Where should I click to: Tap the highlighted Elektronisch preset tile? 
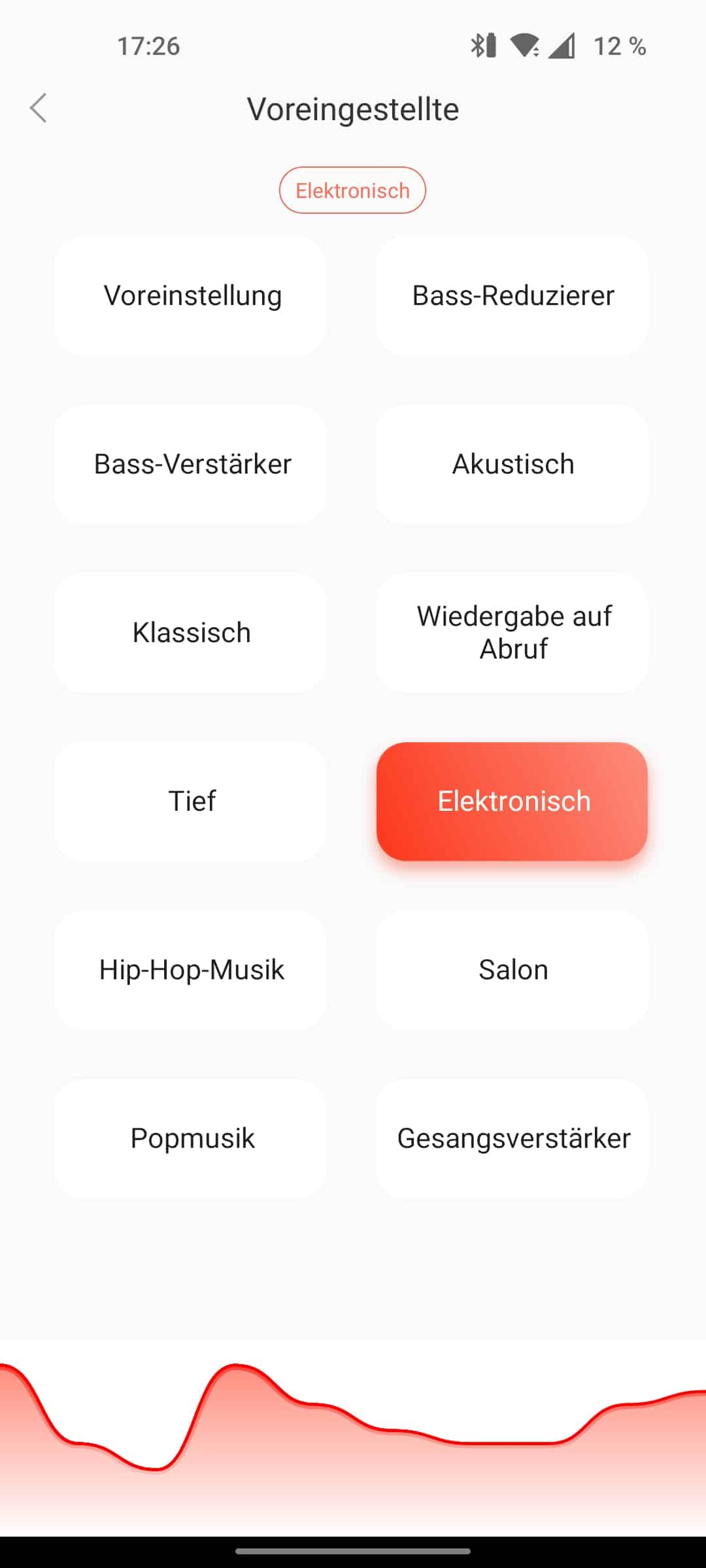click(513, 801)
